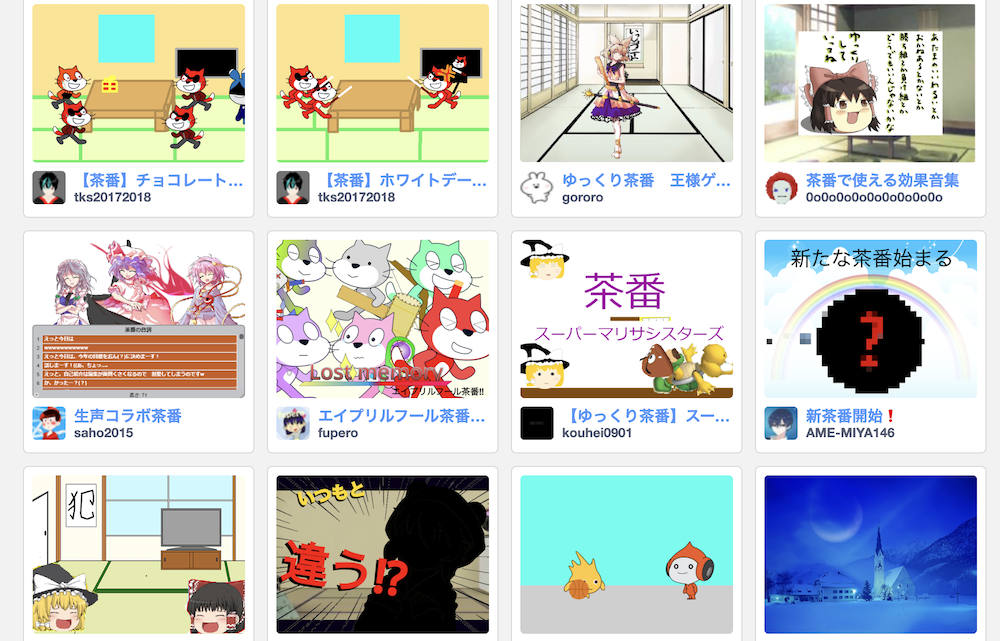Open the snowy night church project thumbnail

870,554
